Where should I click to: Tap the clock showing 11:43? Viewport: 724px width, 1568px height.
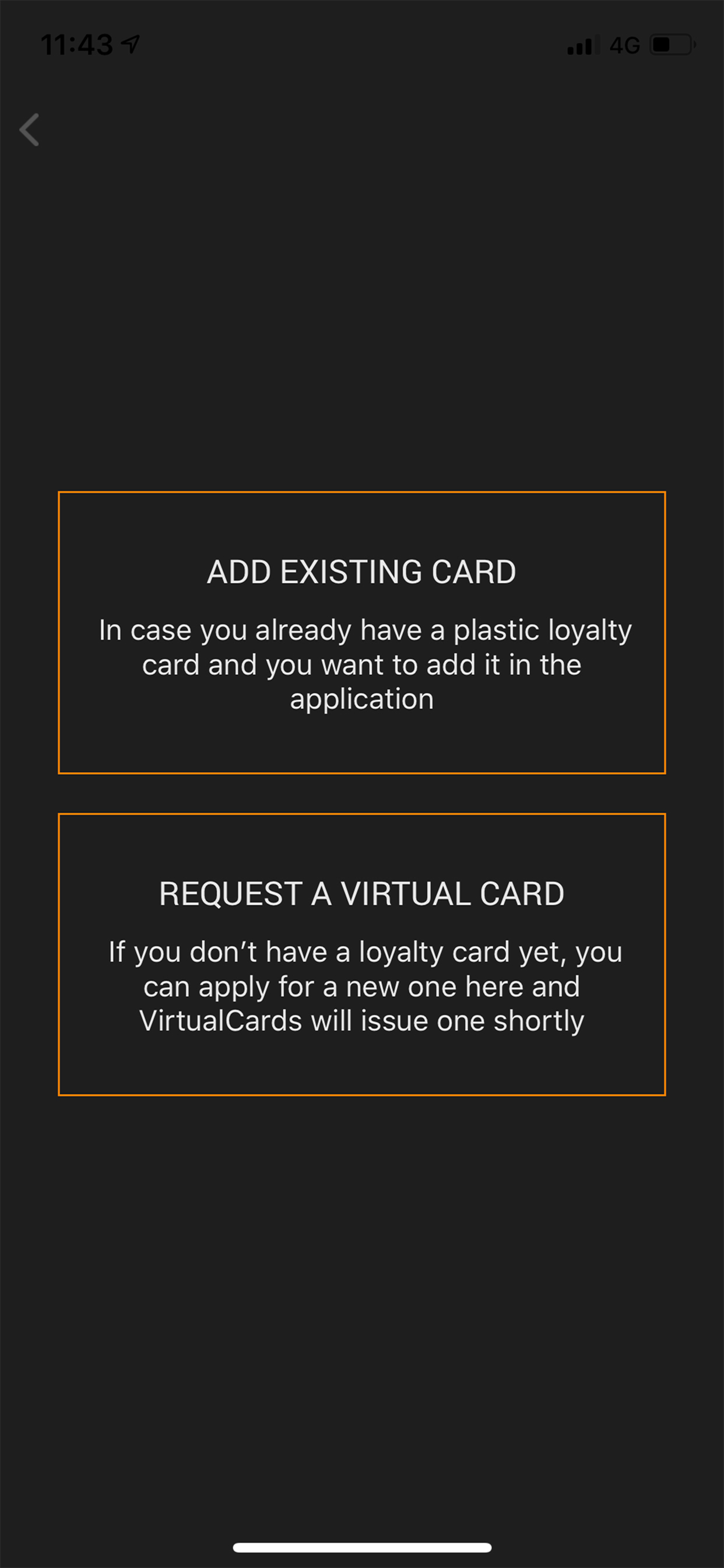click(78, 44)
